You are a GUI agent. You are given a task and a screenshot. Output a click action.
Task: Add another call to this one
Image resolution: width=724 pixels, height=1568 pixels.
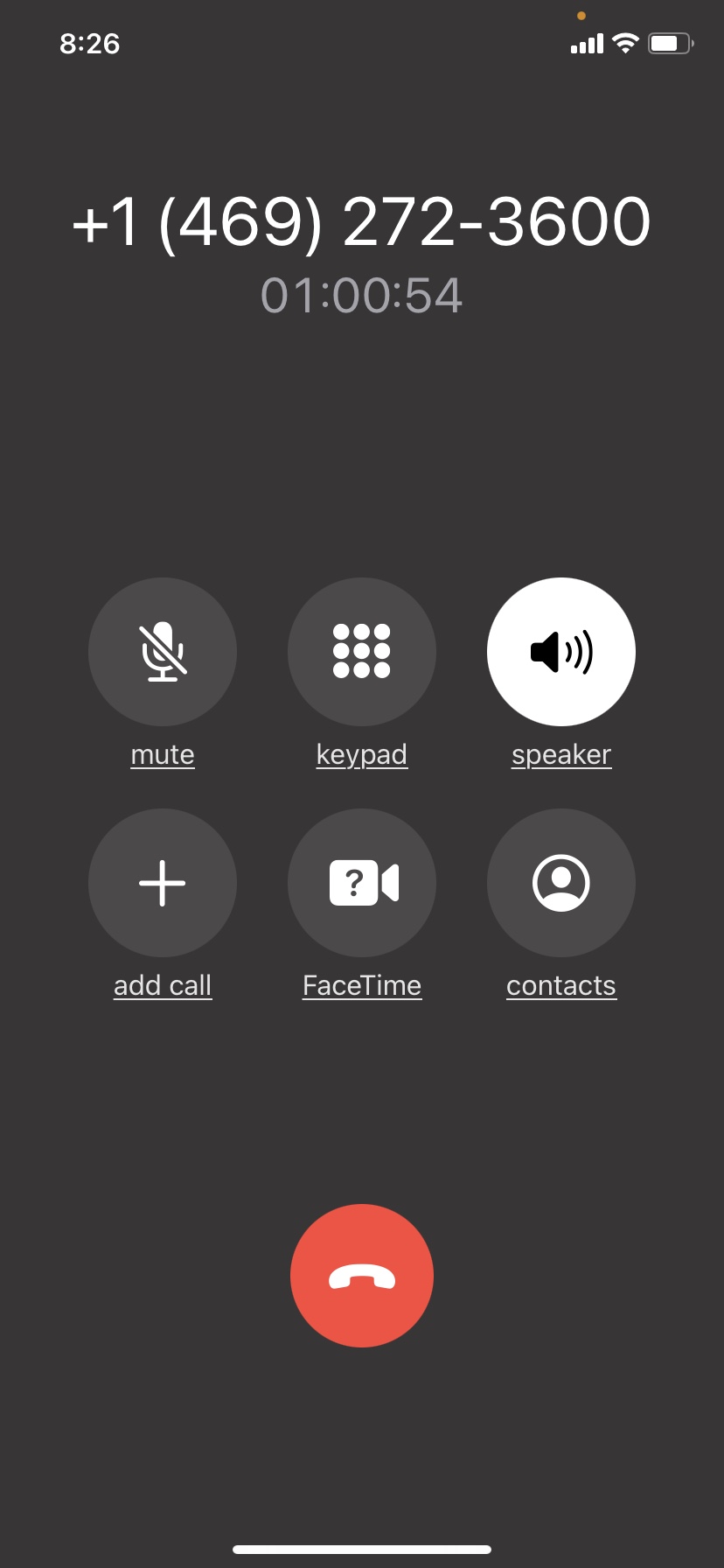[163, 883]
